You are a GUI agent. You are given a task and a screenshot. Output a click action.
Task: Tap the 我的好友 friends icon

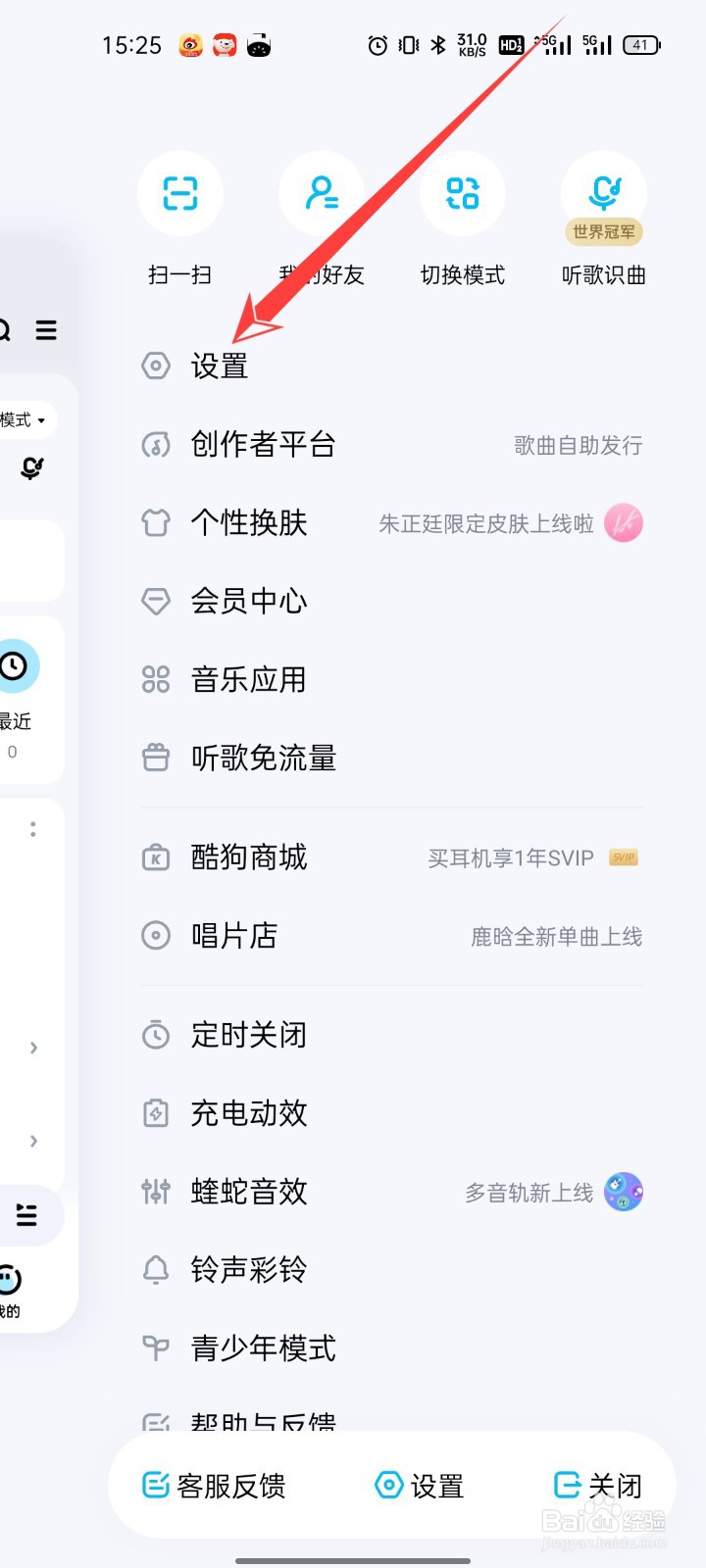(x=322, y=193)
